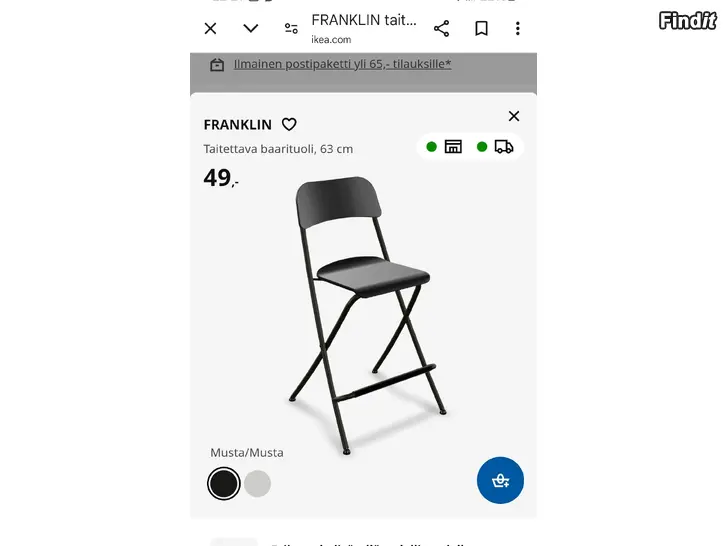Open the browser overflow menu

(x=517, y=29)
